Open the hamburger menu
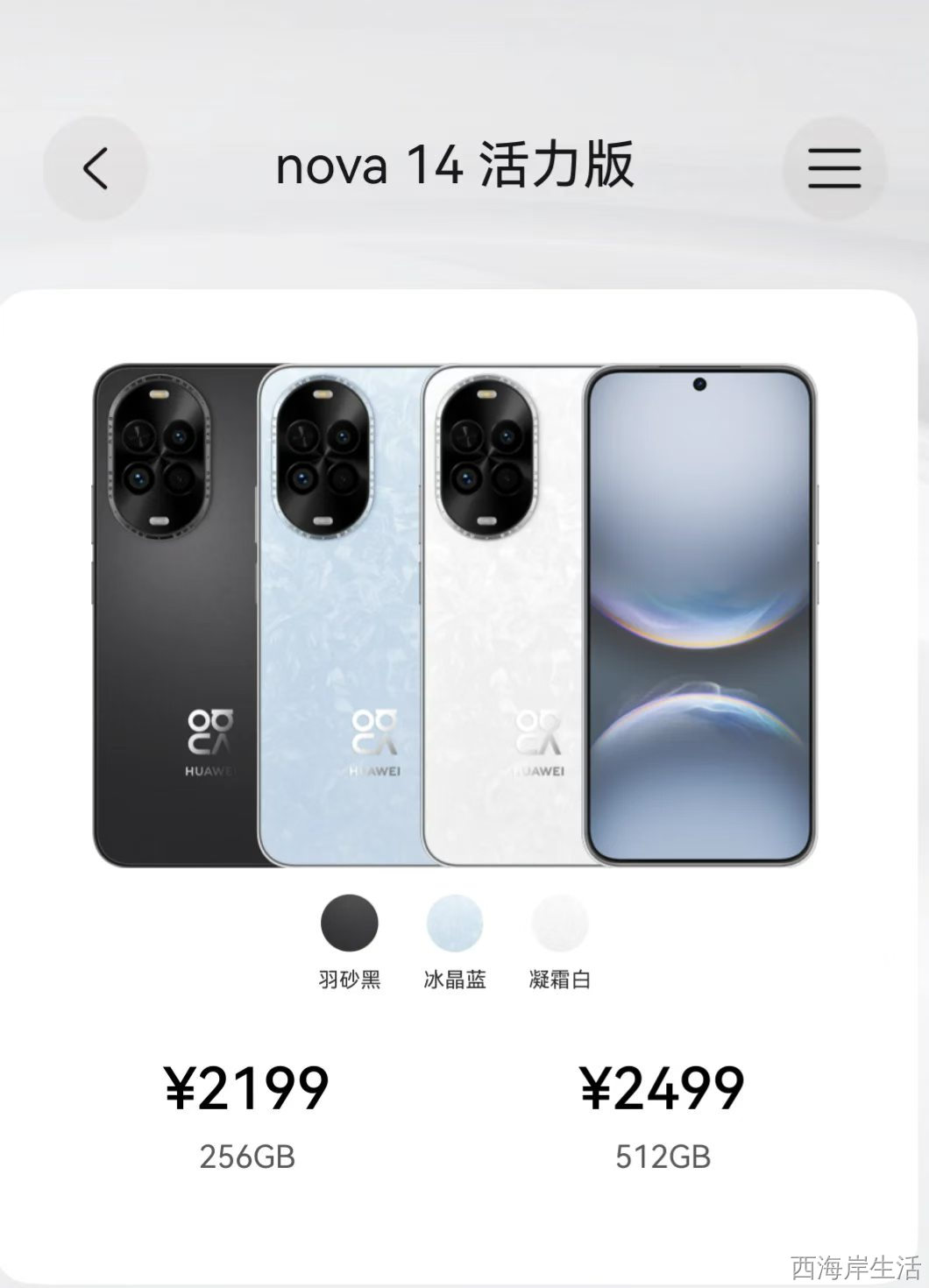 [833, 167]
